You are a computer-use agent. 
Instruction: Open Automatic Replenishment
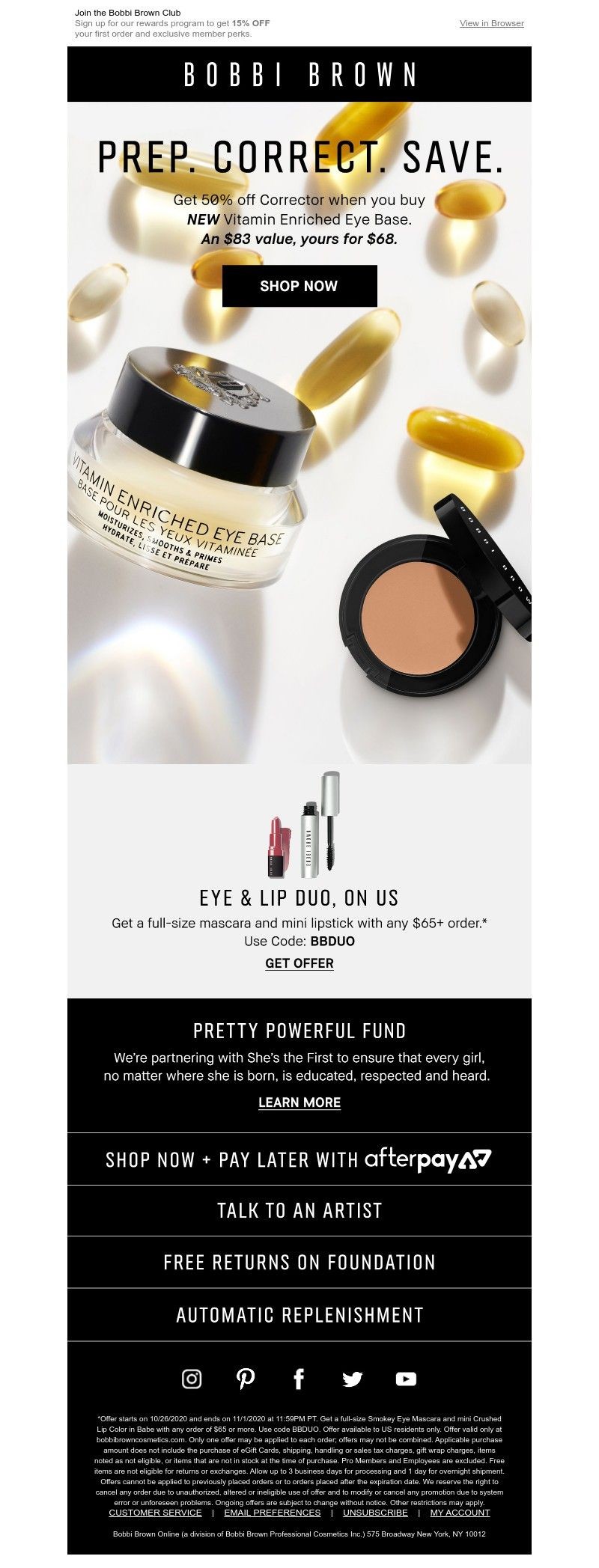(299, 1315)
